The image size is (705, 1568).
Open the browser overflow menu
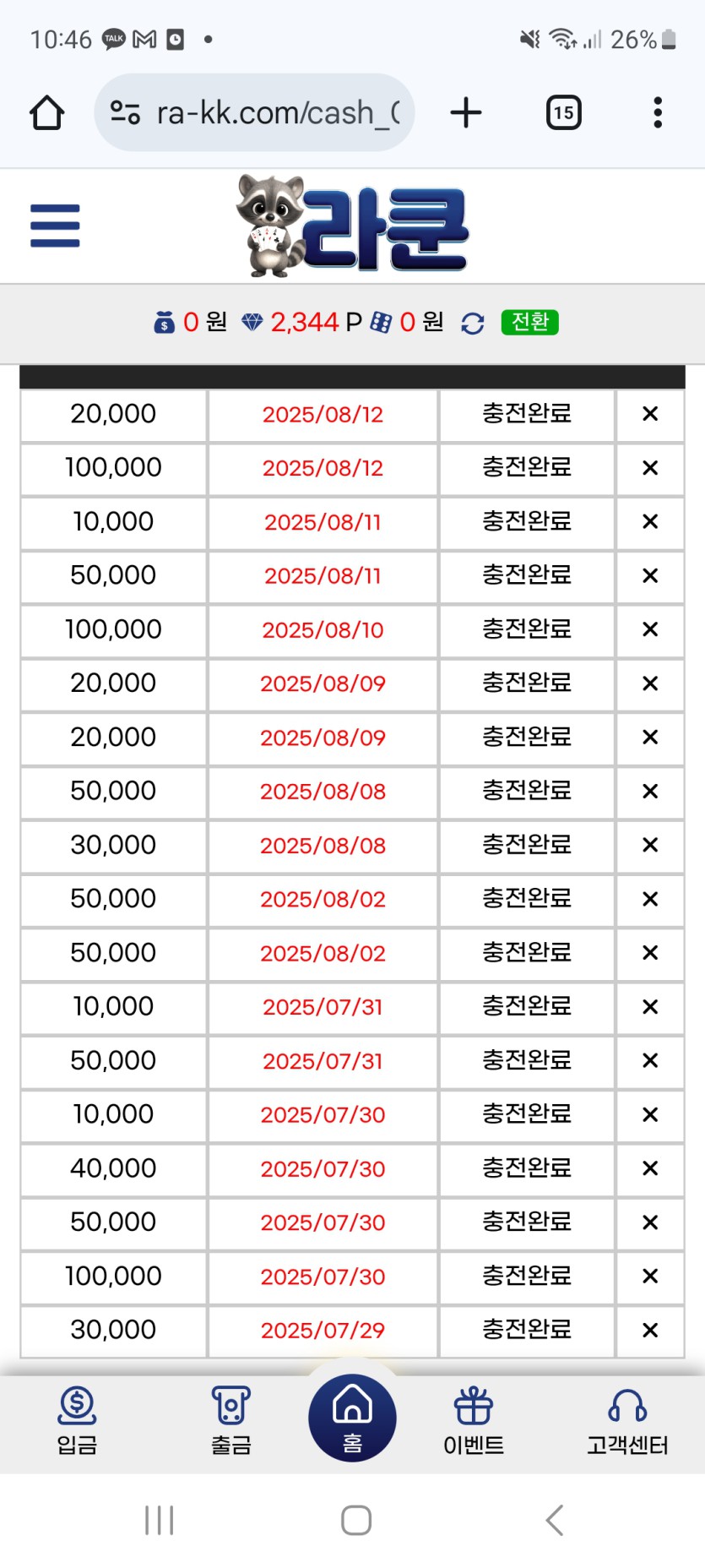coord(657,112)
